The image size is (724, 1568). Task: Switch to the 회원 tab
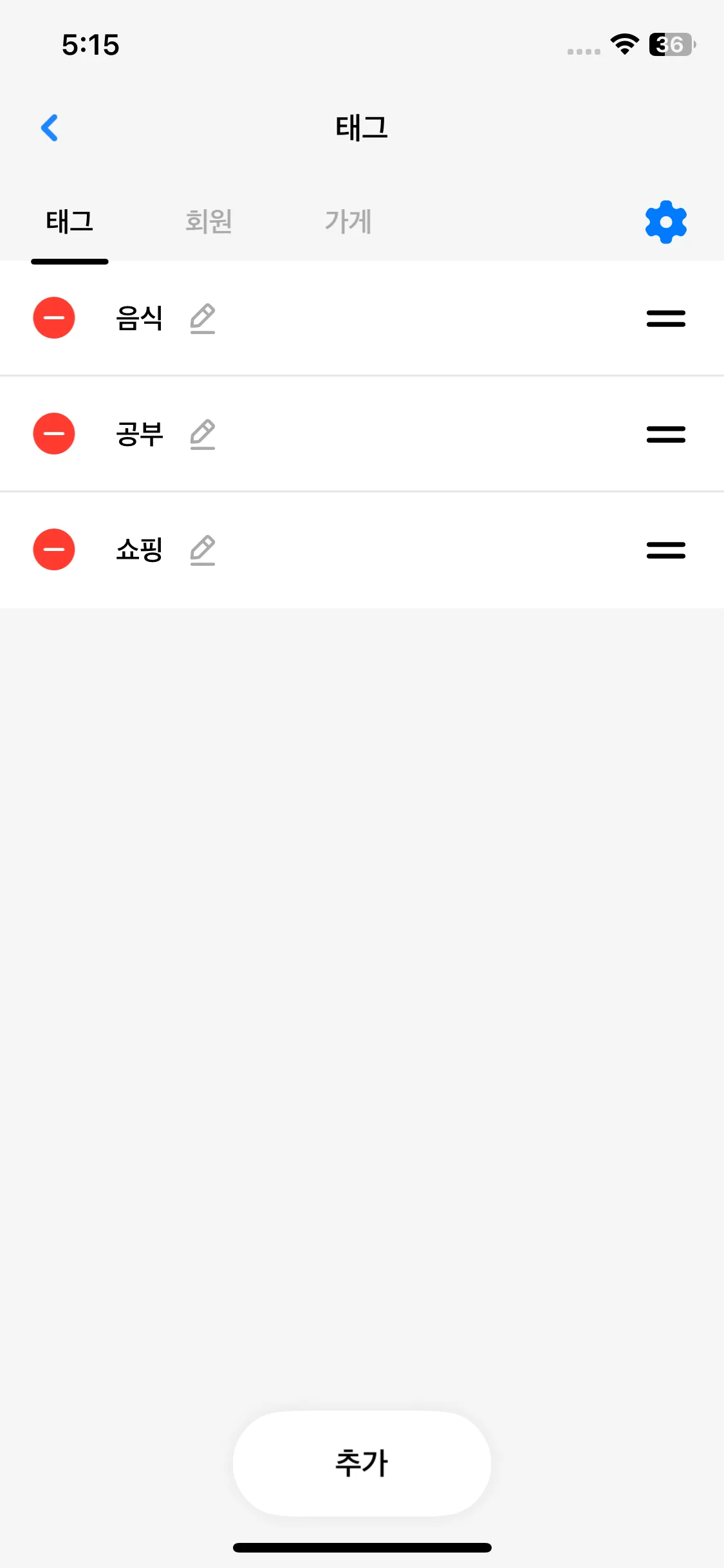pyautogui.click(x=209, y=221)
